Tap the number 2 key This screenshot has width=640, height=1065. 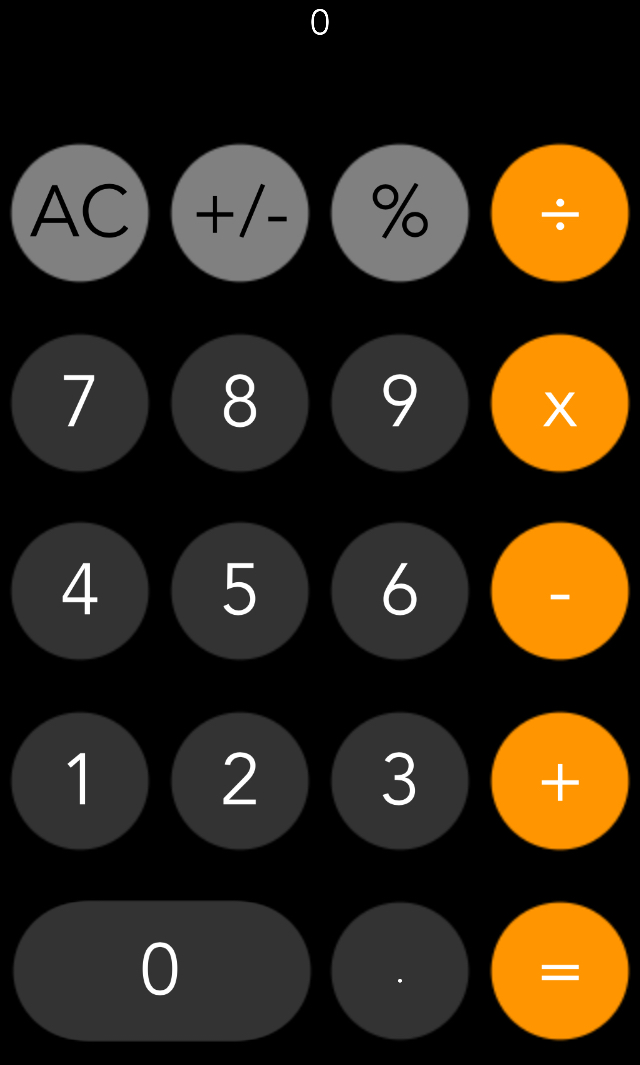[x=240, y=780]
